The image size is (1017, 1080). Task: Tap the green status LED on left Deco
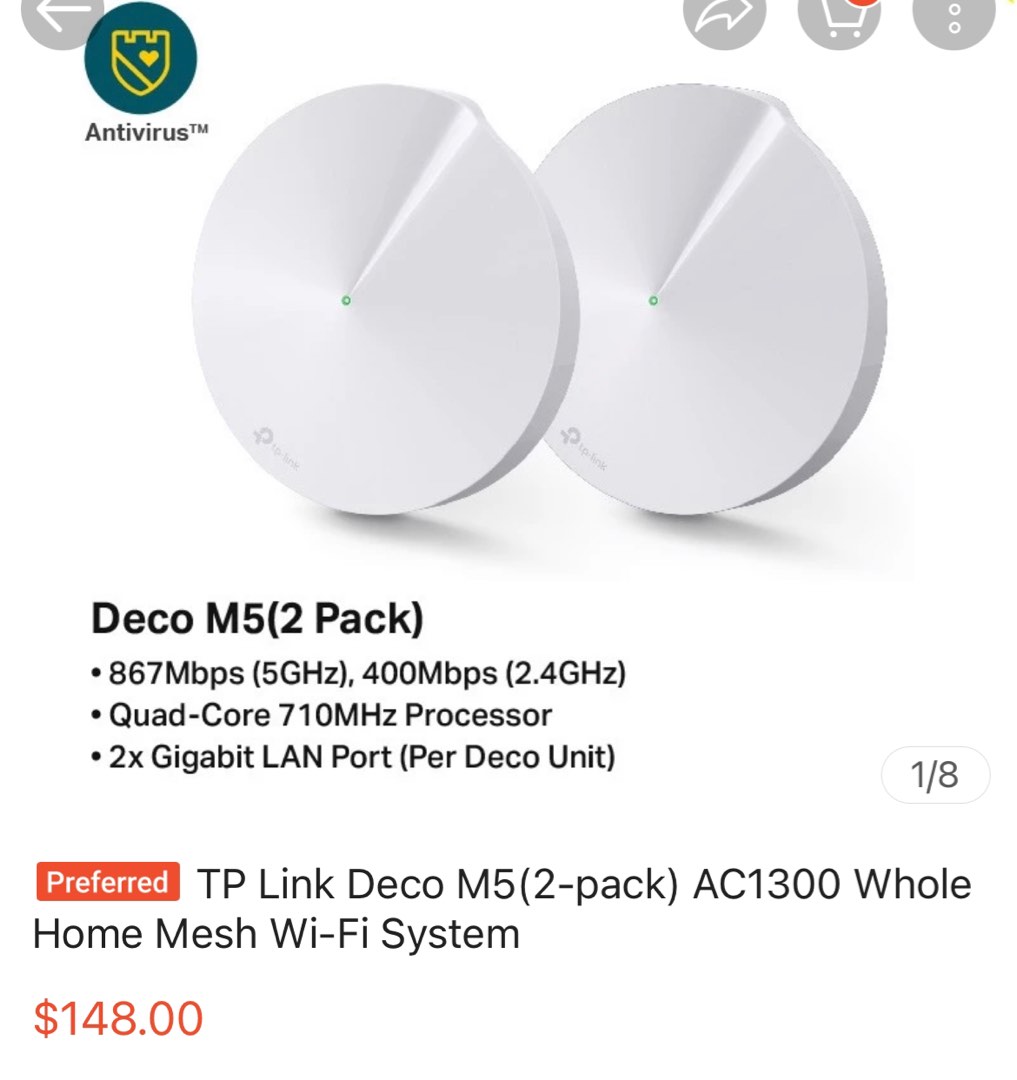tap(345, 298)
